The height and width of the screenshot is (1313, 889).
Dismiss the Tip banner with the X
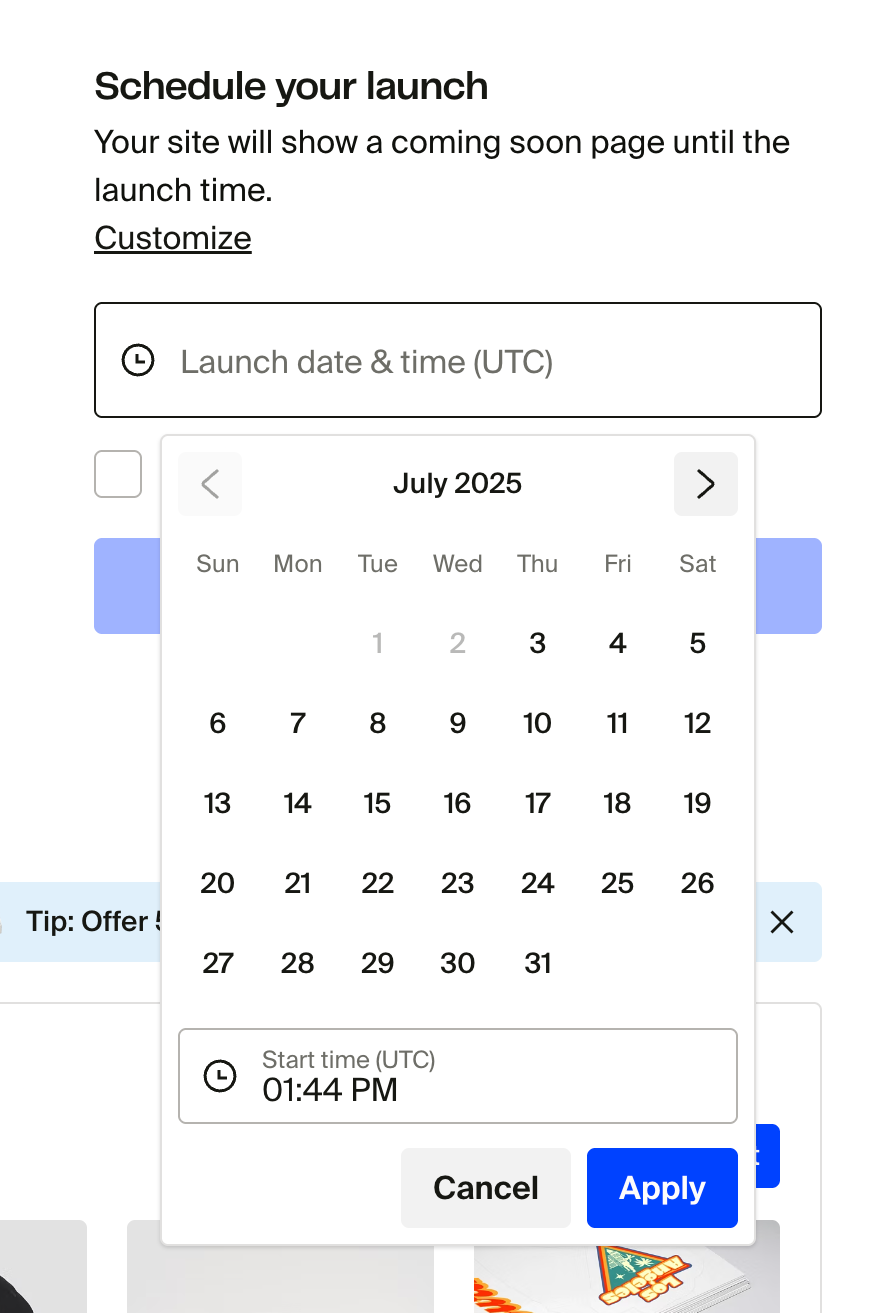782,922
